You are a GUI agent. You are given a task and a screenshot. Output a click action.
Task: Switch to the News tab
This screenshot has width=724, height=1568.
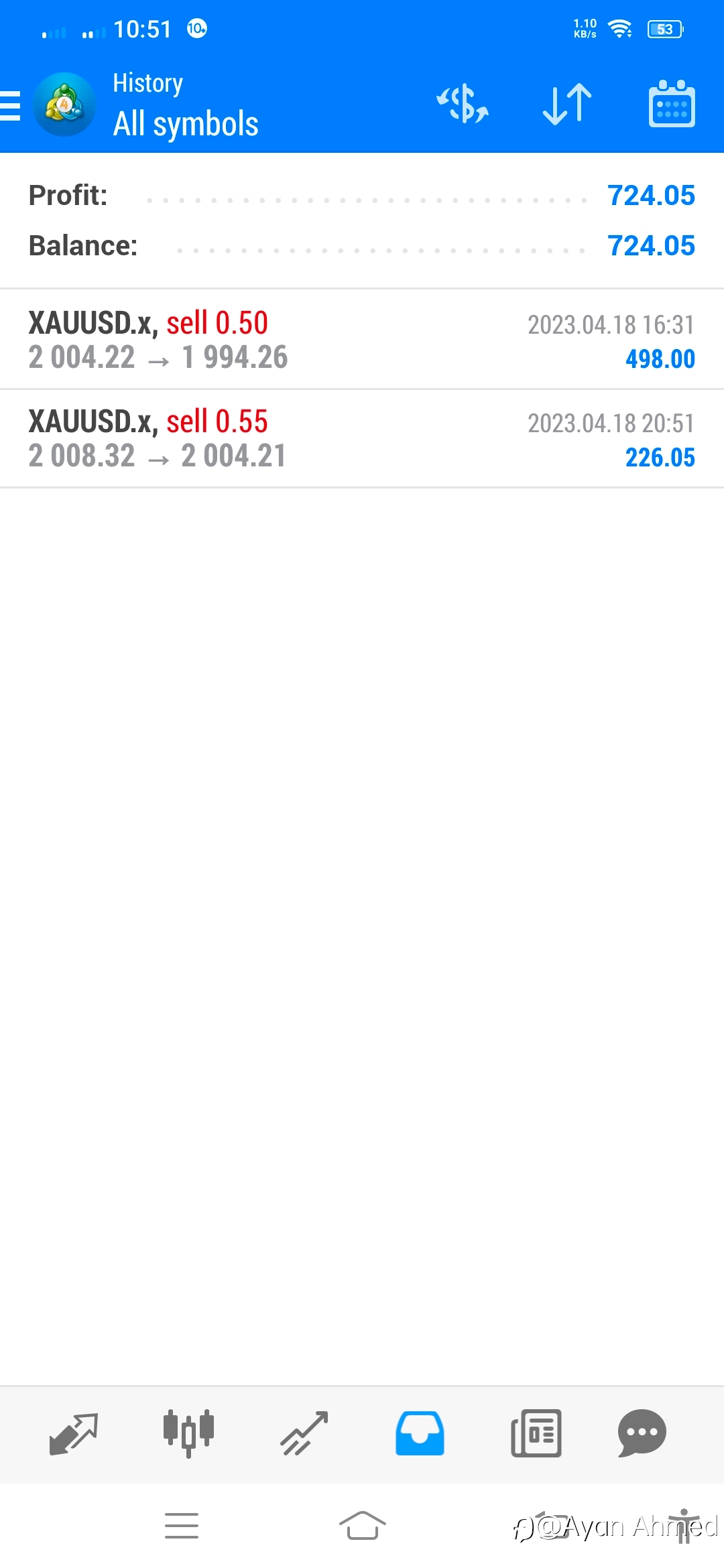tap(536, 1433)
